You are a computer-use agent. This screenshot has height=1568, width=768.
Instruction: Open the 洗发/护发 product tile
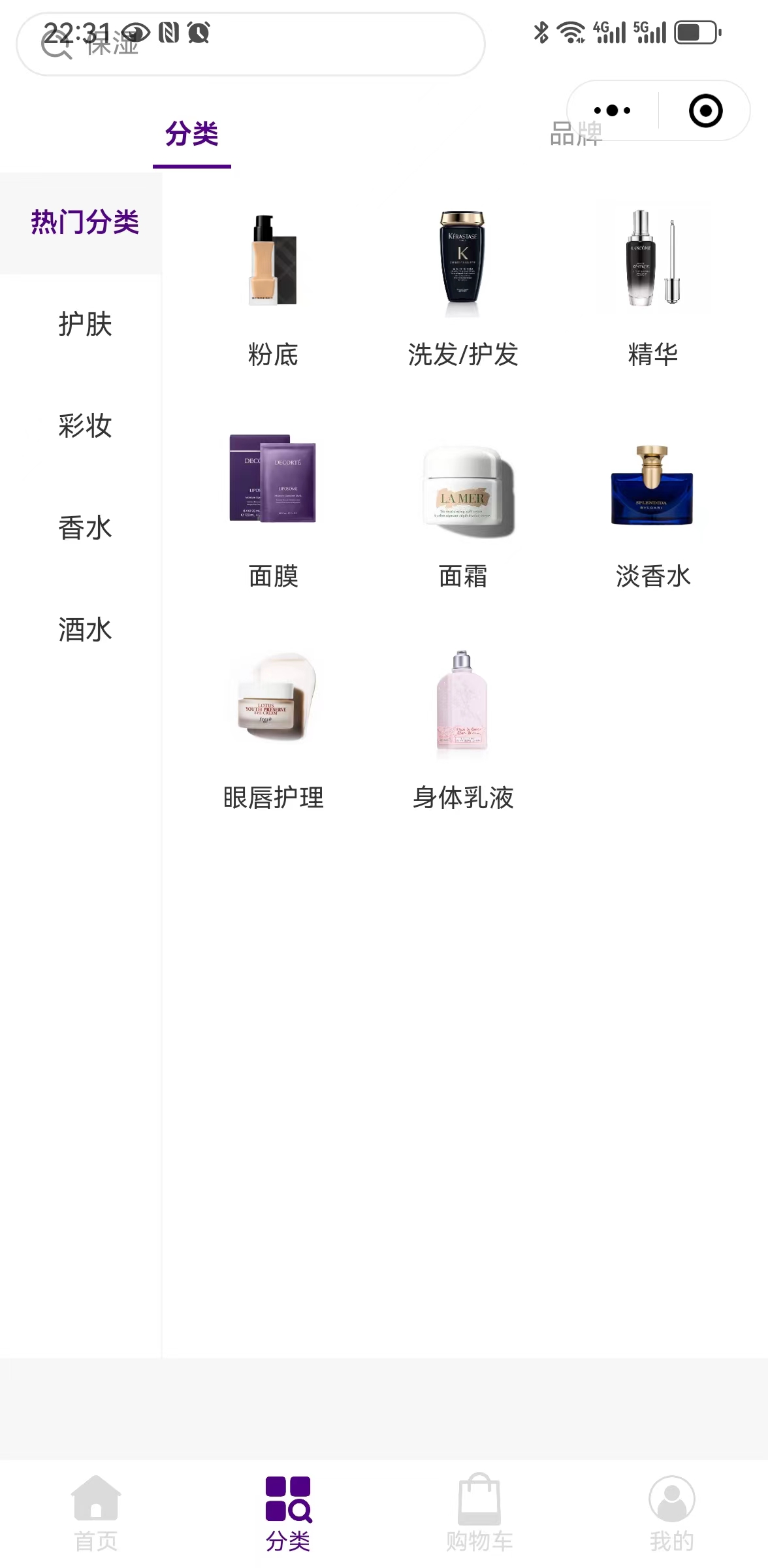pyautogui.click(x=463, y=287)
